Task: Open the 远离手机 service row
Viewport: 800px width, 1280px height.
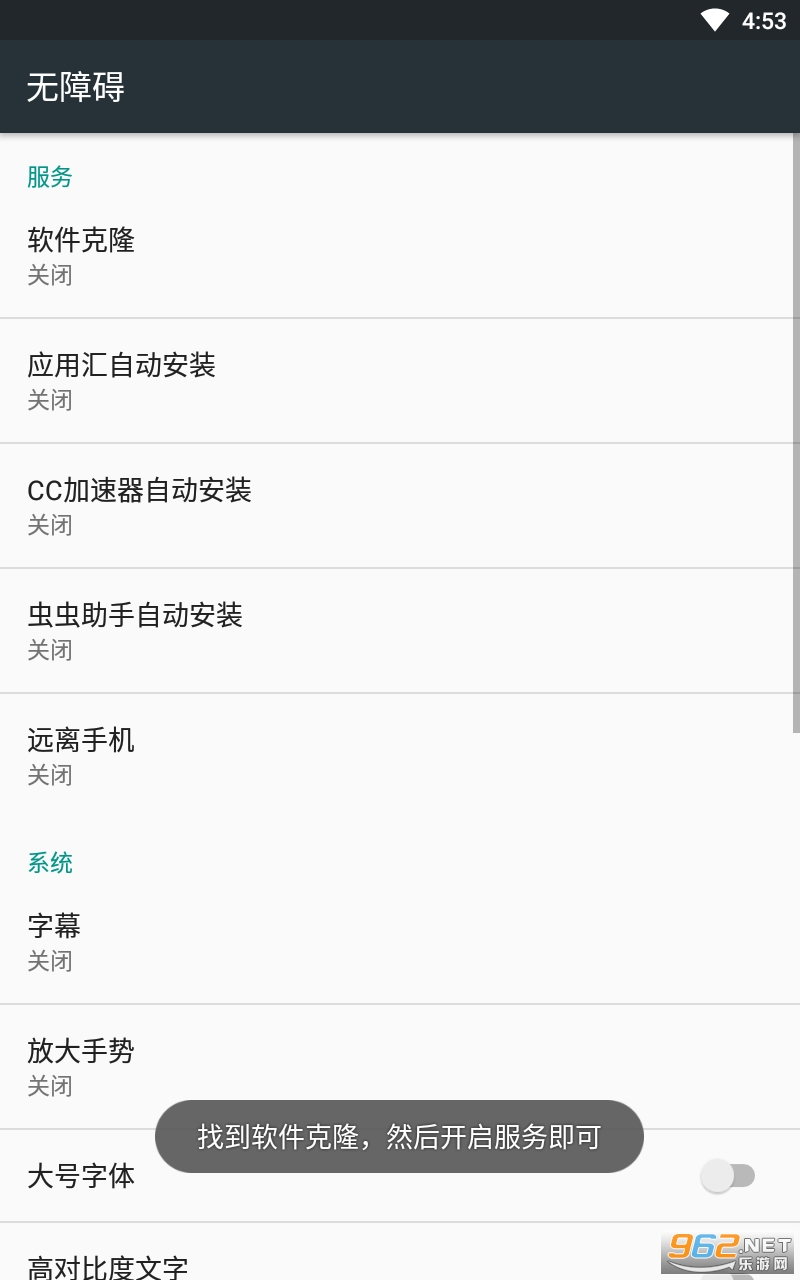Action: click(400, 756)
